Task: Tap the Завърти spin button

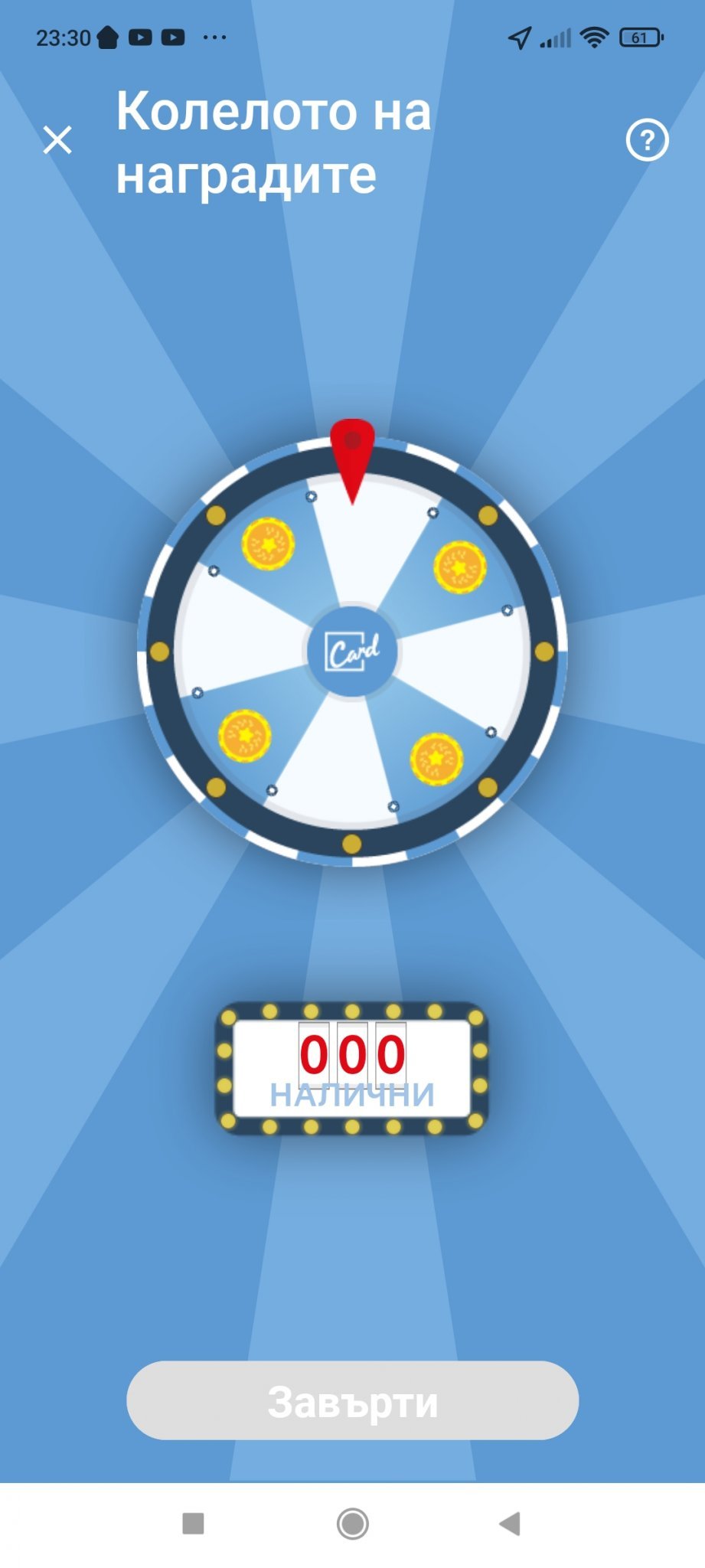Action: pyautogui.click(x=352, y=1401)
